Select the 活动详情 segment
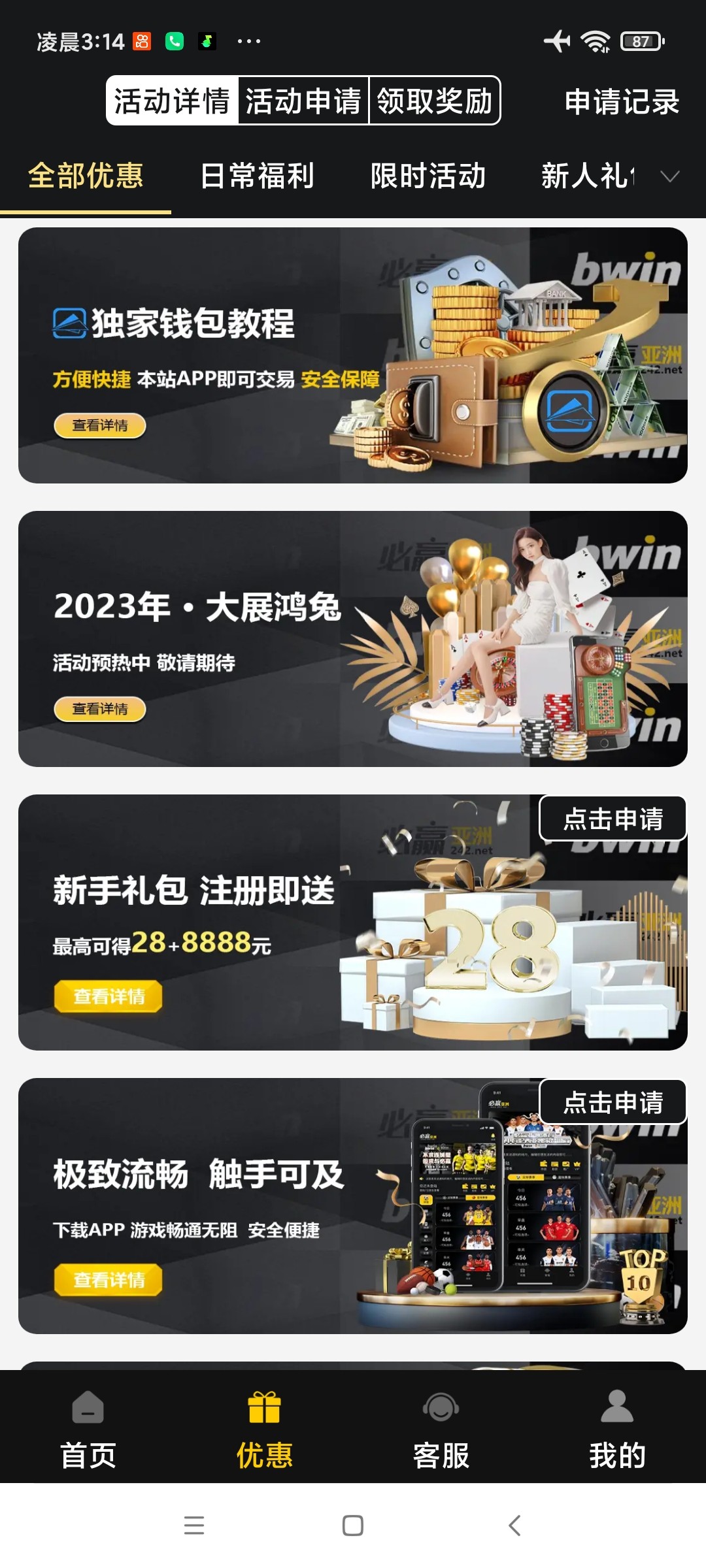The image size is (706, 1568). (172, 101)
